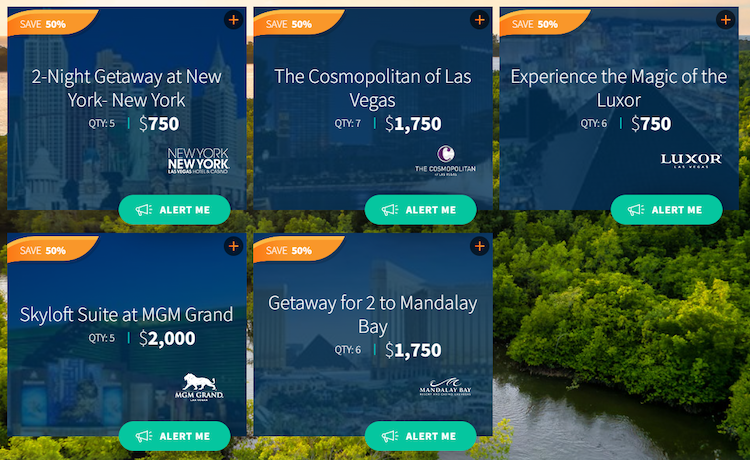Open the plus icon on the Luxor card
Image resolution: width=750 pixels, height=460 pixels.
pos(726,19)
